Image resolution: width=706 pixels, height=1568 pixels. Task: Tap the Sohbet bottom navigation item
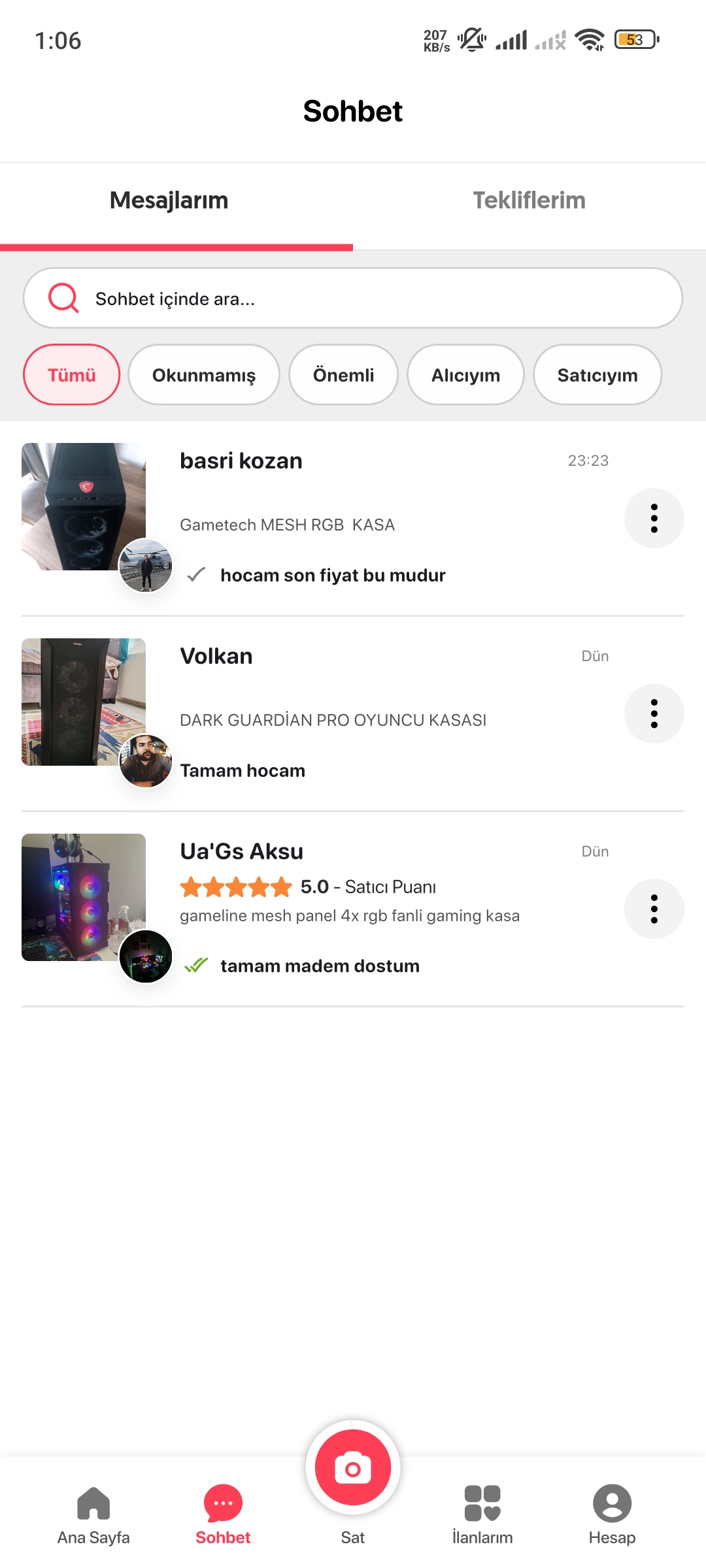[223, 1514]
